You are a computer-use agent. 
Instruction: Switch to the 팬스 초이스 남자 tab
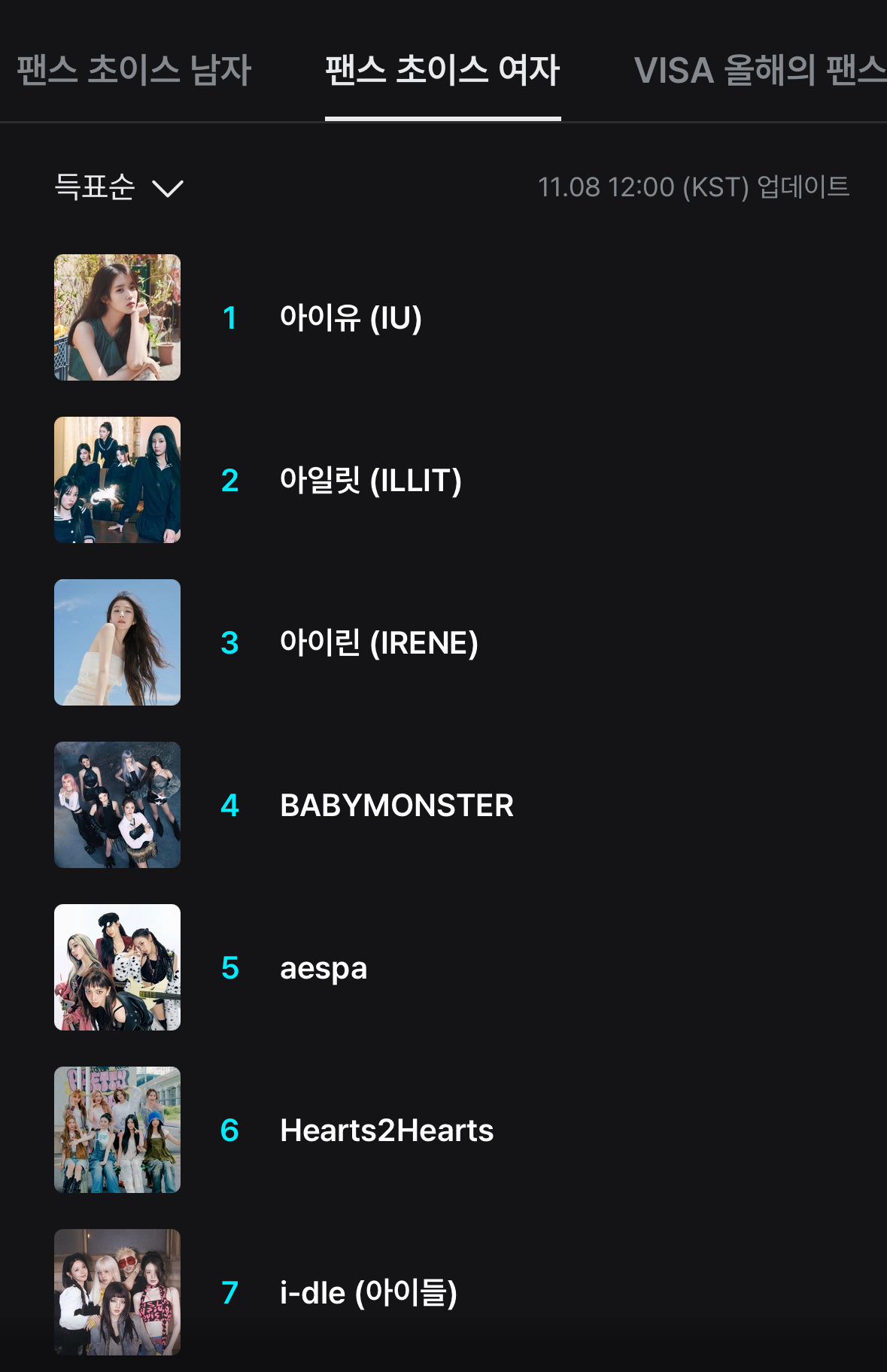134,71
